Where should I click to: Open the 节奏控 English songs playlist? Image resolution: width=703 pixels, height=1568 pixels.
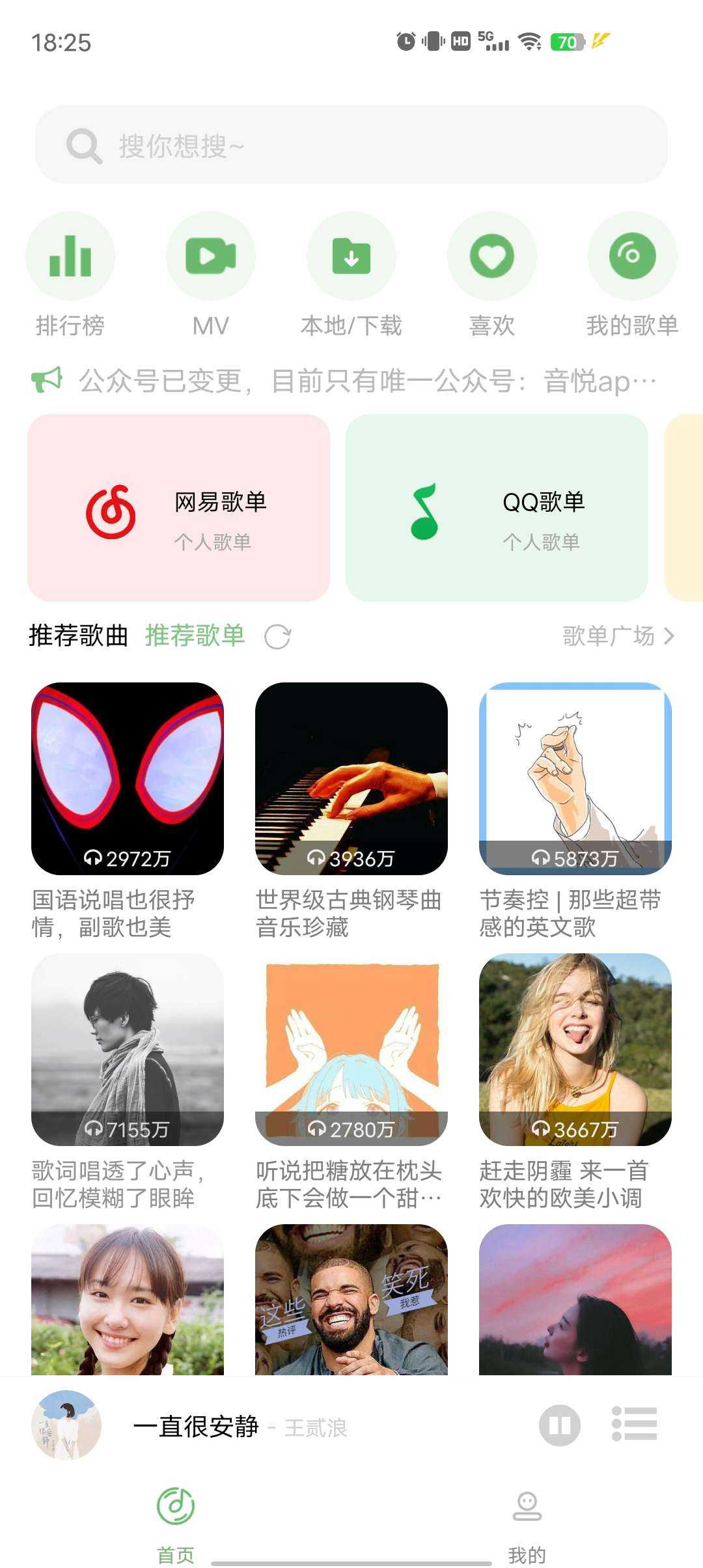coord(575,779)
